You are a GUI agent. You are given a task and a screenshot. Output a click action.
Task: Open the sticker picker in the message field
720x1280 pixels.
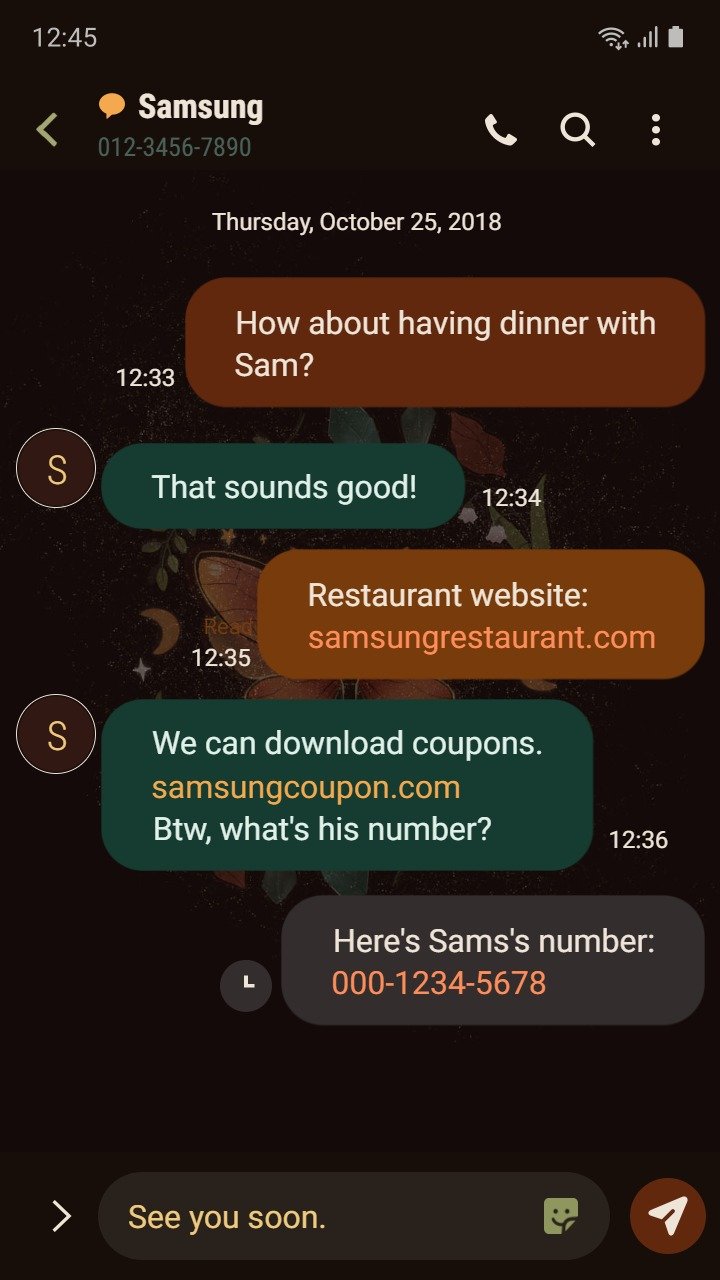(x=561, y=1216)
